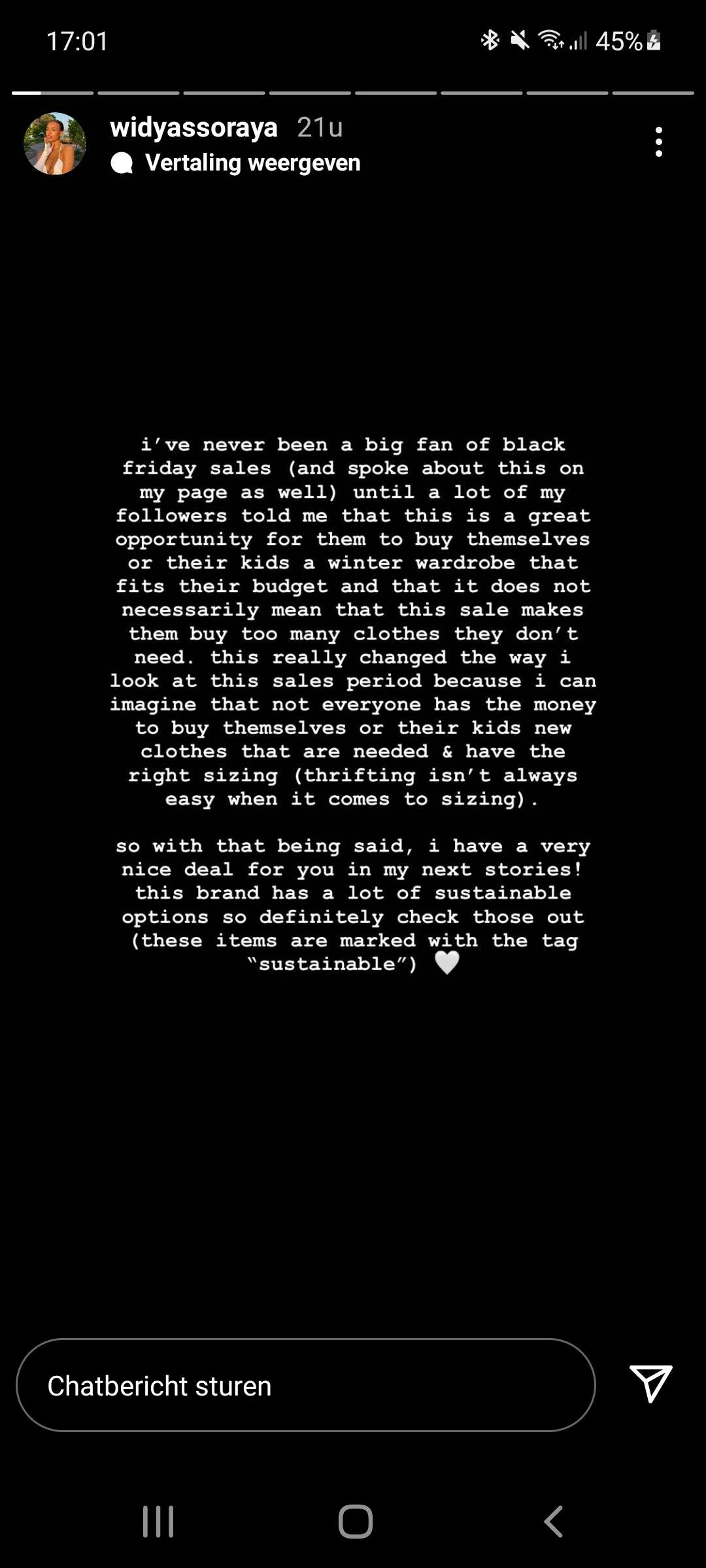Screen dimensions: 706x1568
Task: Go to the system home screen
Action: (x=356, y=1522)
